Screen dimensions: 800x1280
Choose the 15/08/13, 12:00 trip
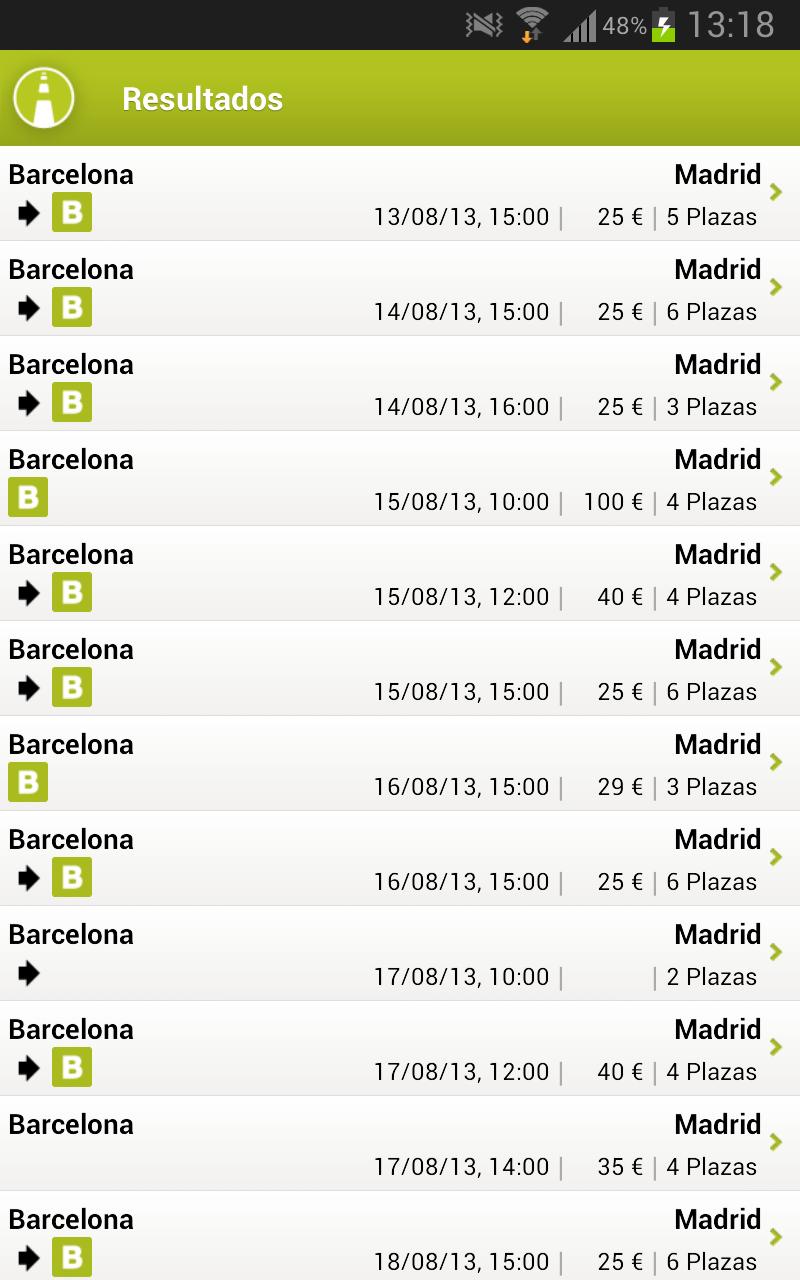pos(400,574)
